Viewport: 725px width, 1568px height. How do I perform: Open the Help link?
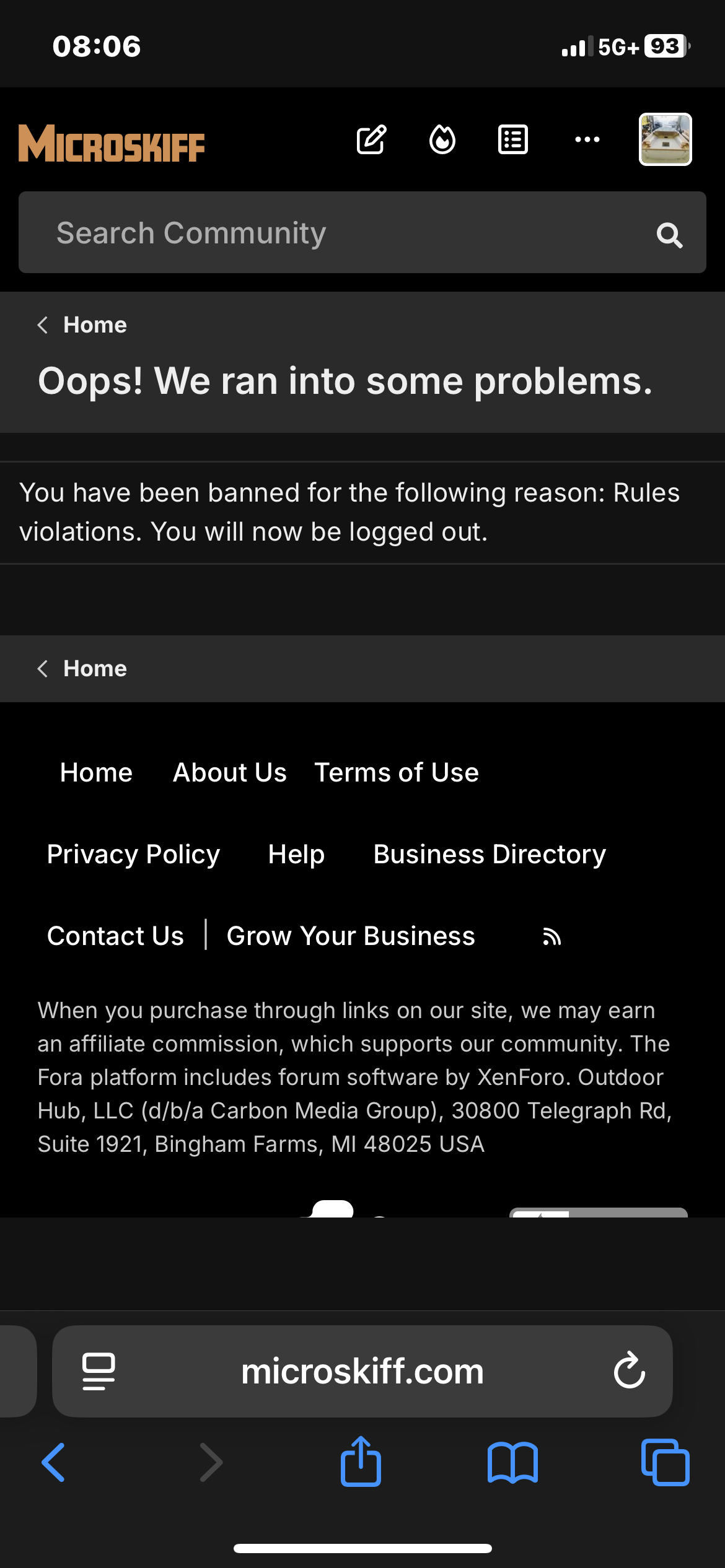pos(296,854)
